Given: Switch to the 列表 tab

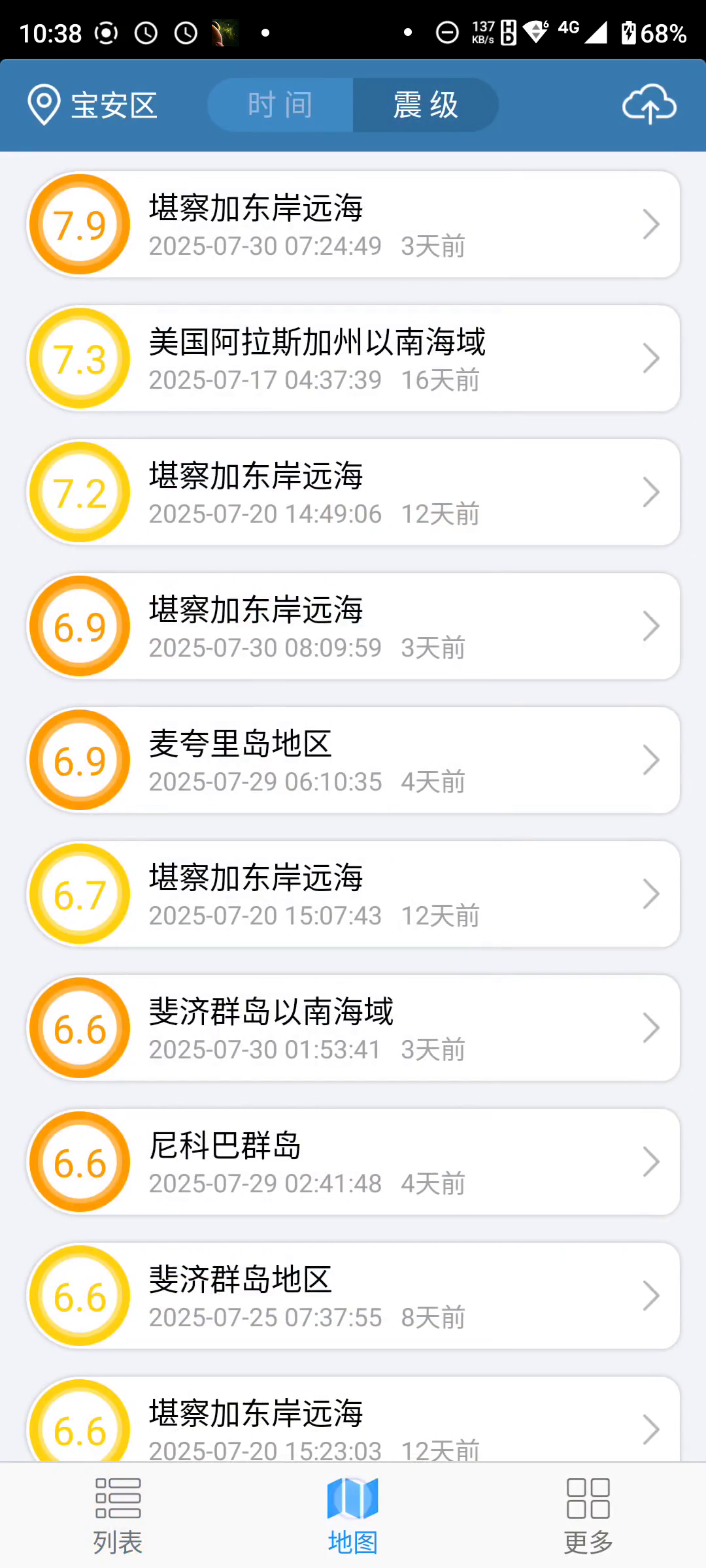Looking at the screenshot, I should [x=118, y=1516].
